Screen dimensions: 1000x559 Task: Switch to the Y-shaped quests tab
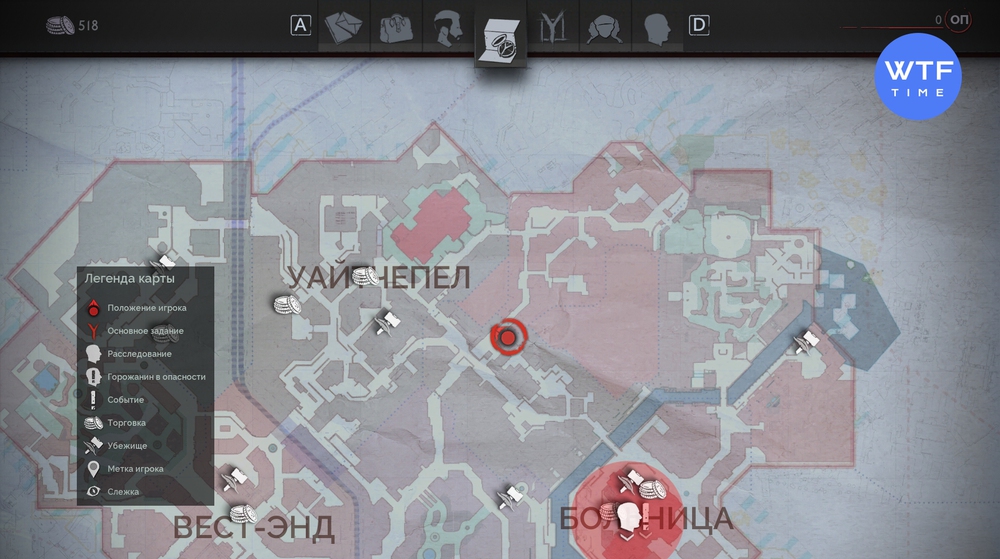tap(554, 25)
